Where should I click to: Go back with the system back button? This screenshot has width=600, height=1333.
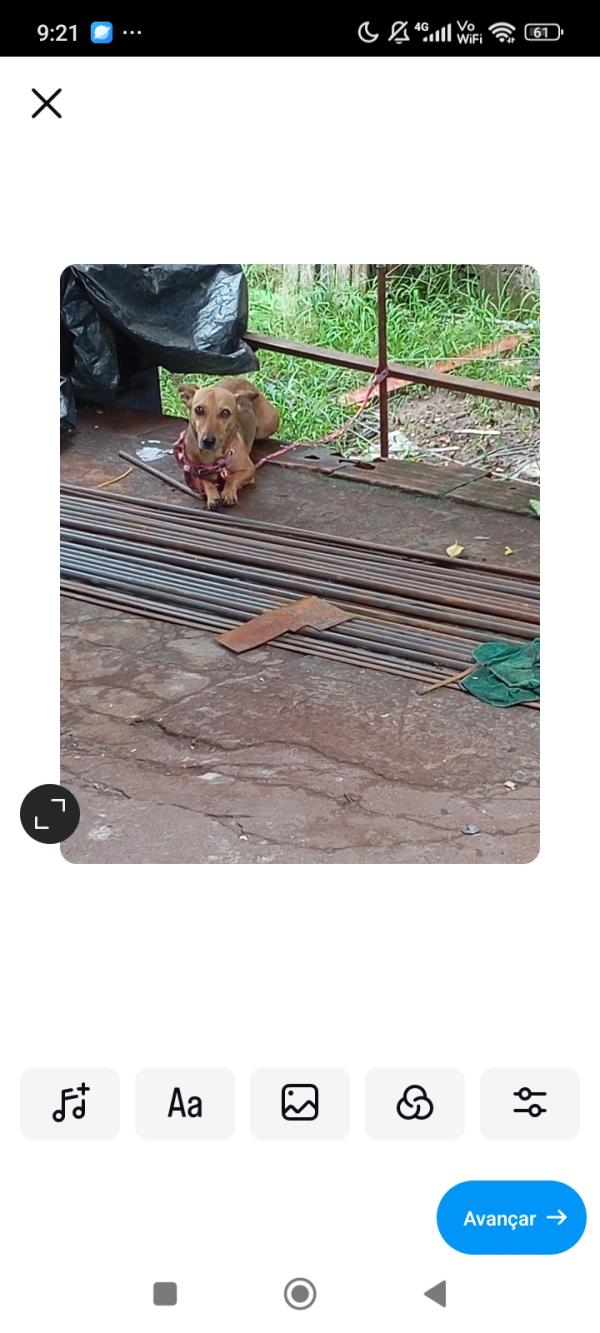pyautogui.click(x=435, y=1294)
